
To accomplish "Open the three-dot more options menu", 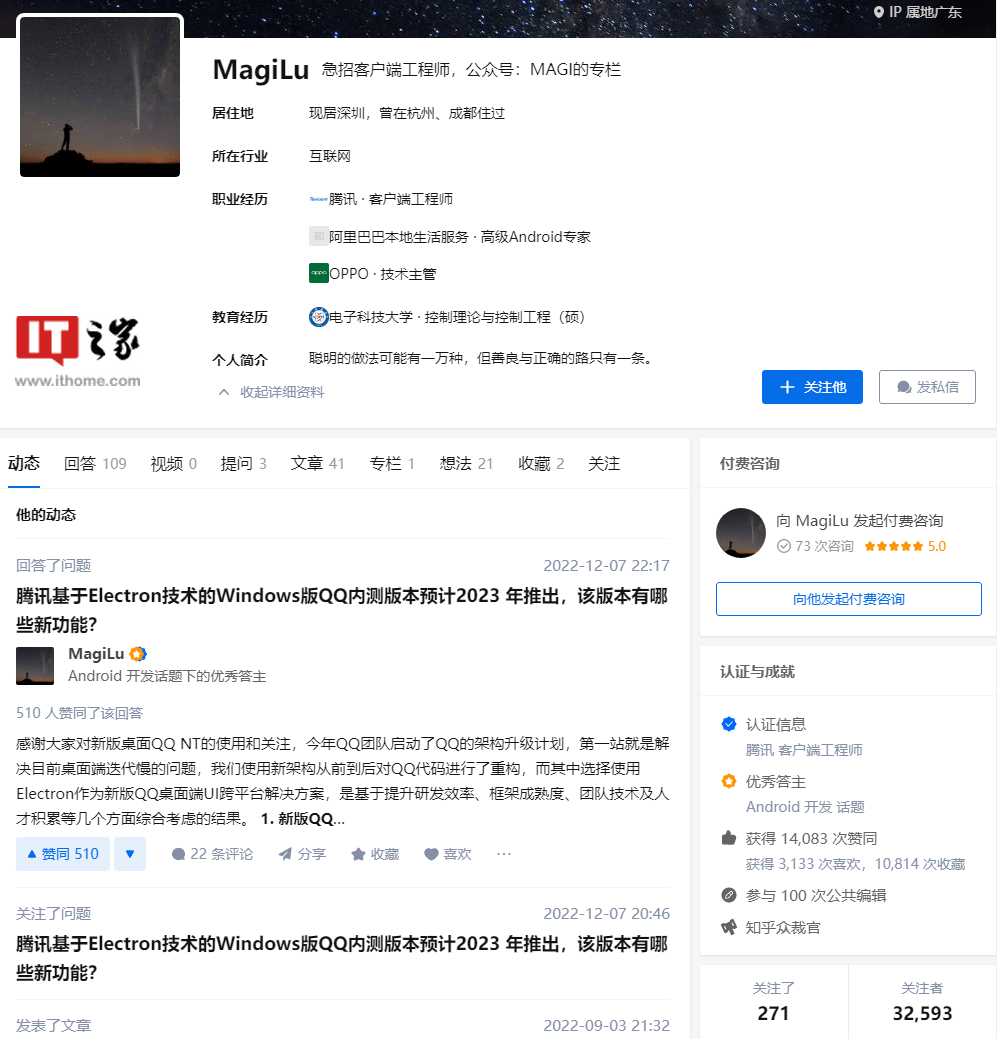I will [x=503, y=853].
